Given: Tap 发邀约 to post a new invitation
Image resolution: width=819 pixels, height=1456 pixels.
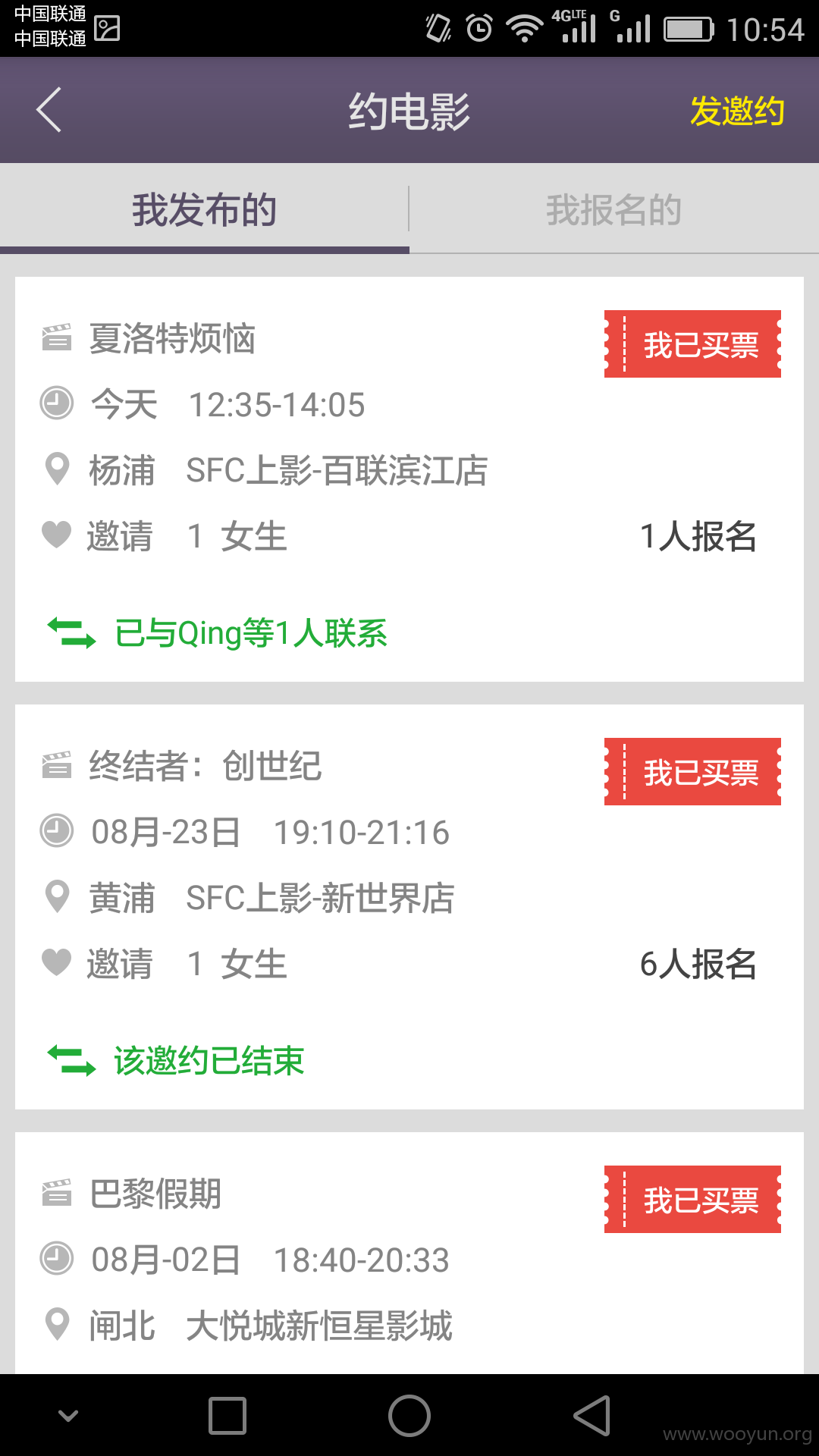Looking at the screenshot, I should (737, 111).
